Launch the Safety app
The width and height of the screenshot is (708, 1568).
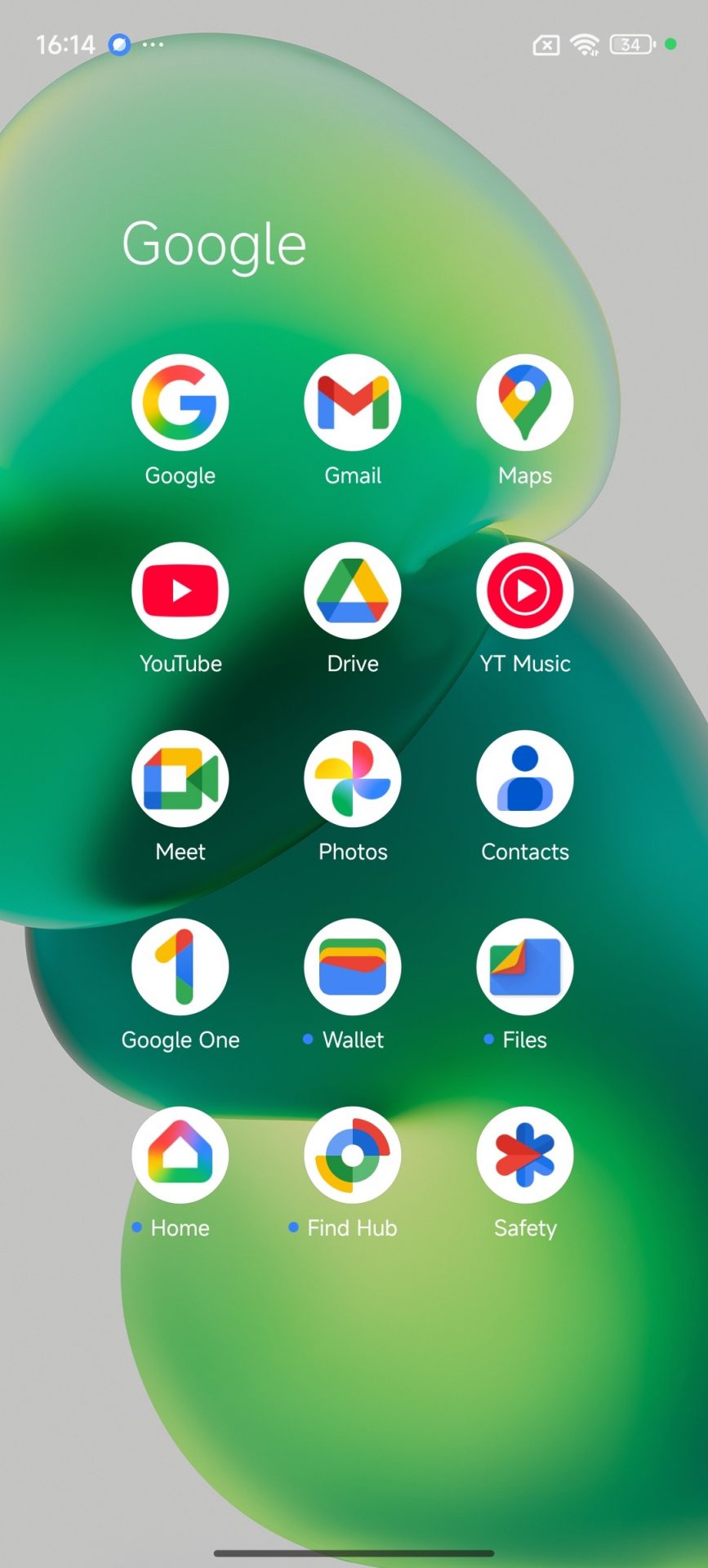[524, 1154]
